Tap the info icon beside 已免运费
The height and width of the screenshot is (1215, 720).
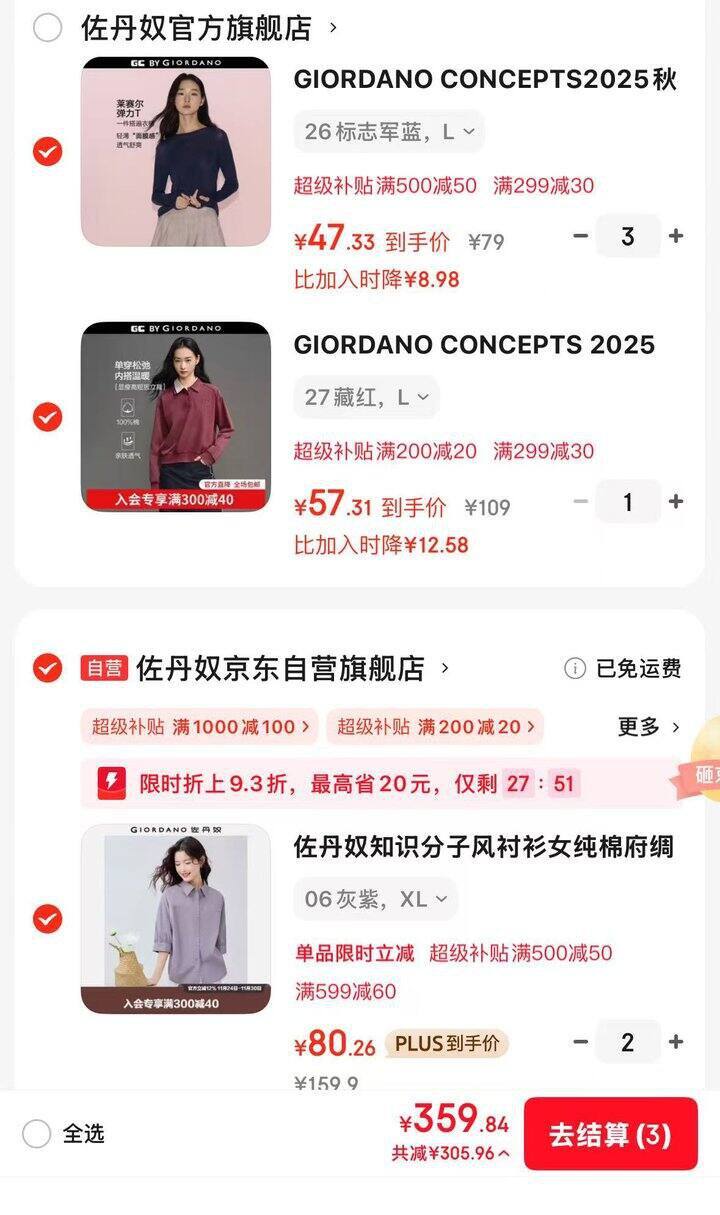coord(575,668)
